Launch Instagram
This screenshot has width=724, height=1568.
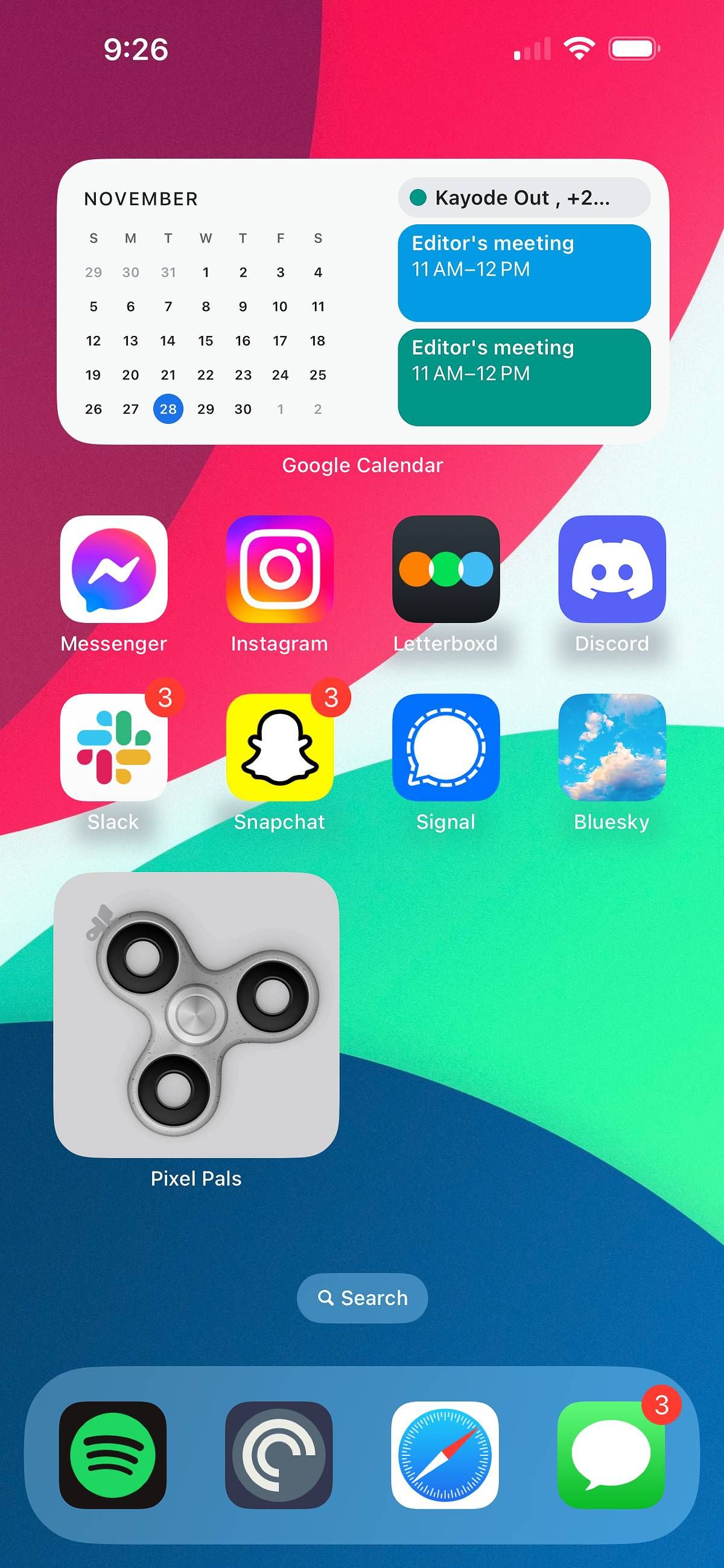click(279, 571)
